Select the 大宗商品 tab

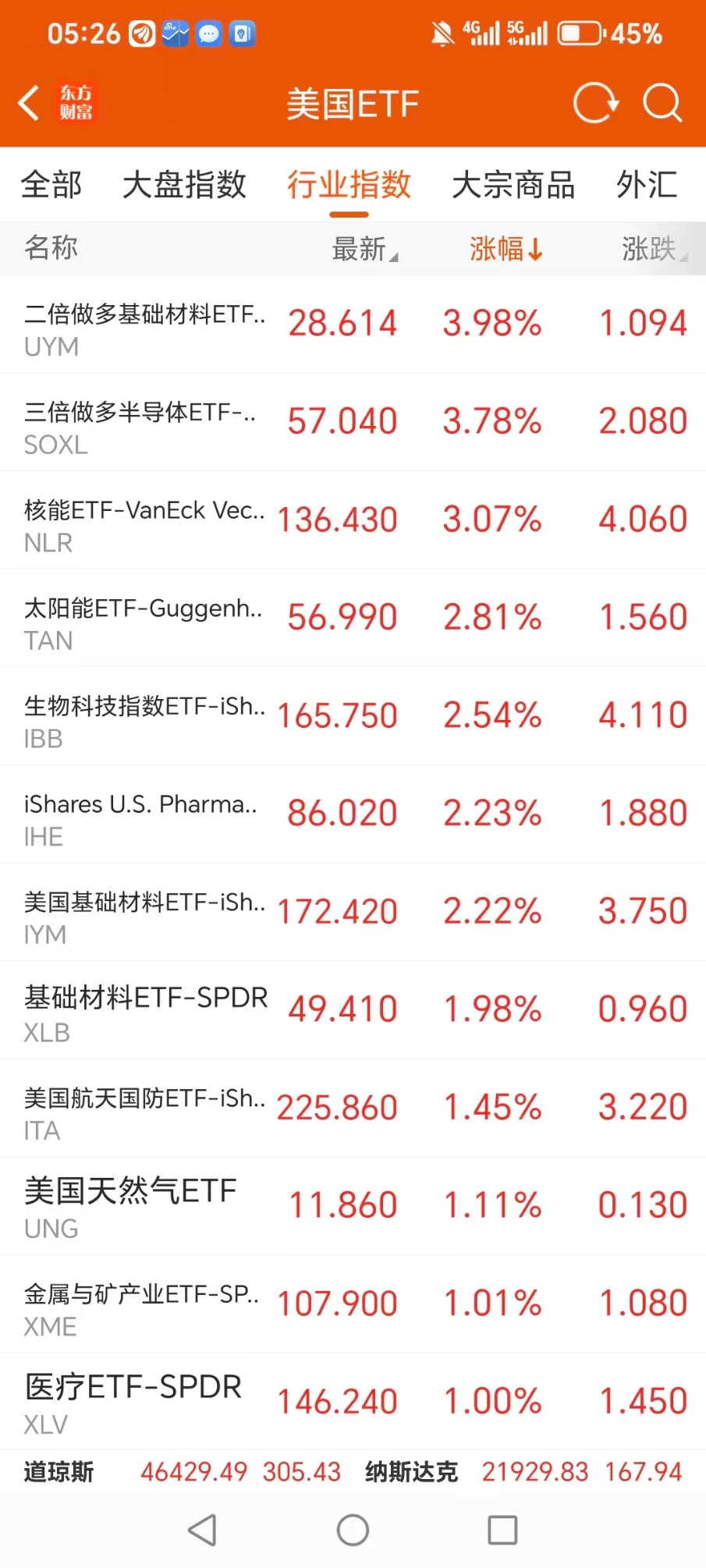pyautogui.click(x=513, y=185)
